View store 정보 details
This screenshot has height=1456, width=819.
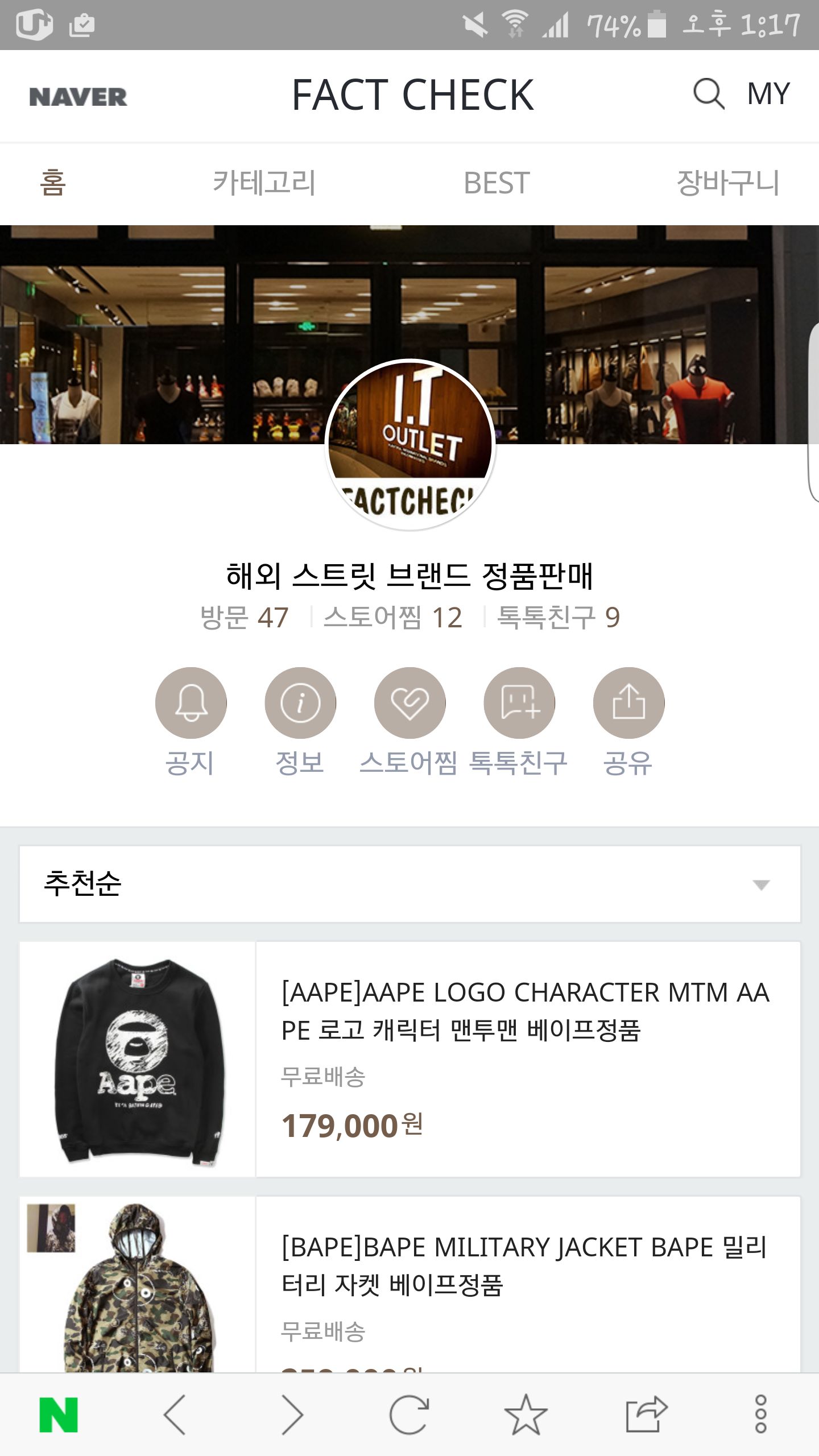300,703
